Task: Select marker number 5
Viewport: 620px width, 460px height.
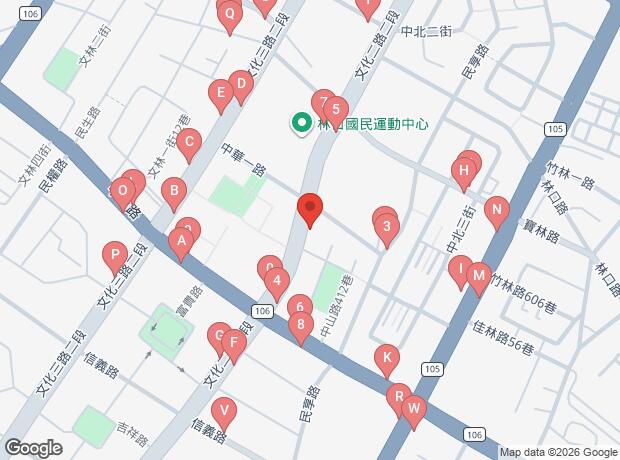Action: click(x=337, y=110)
